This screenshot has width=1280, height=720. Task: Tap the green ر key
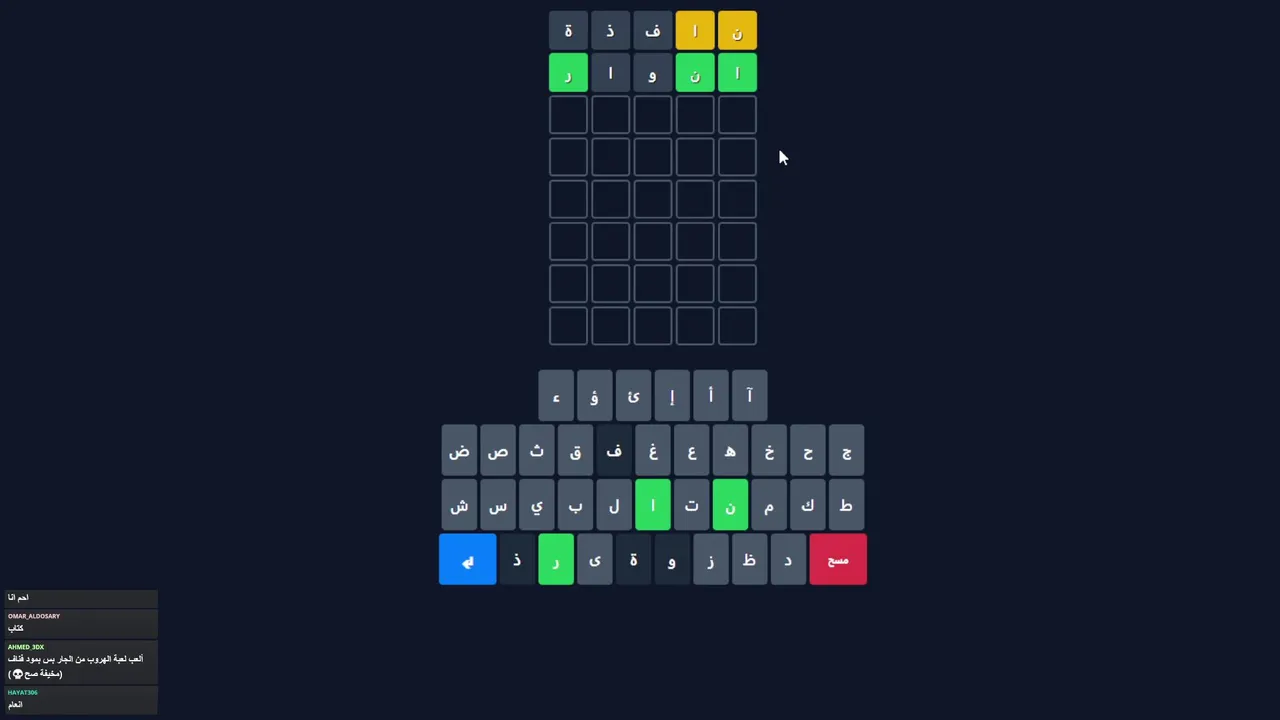(x=556, y=560)
